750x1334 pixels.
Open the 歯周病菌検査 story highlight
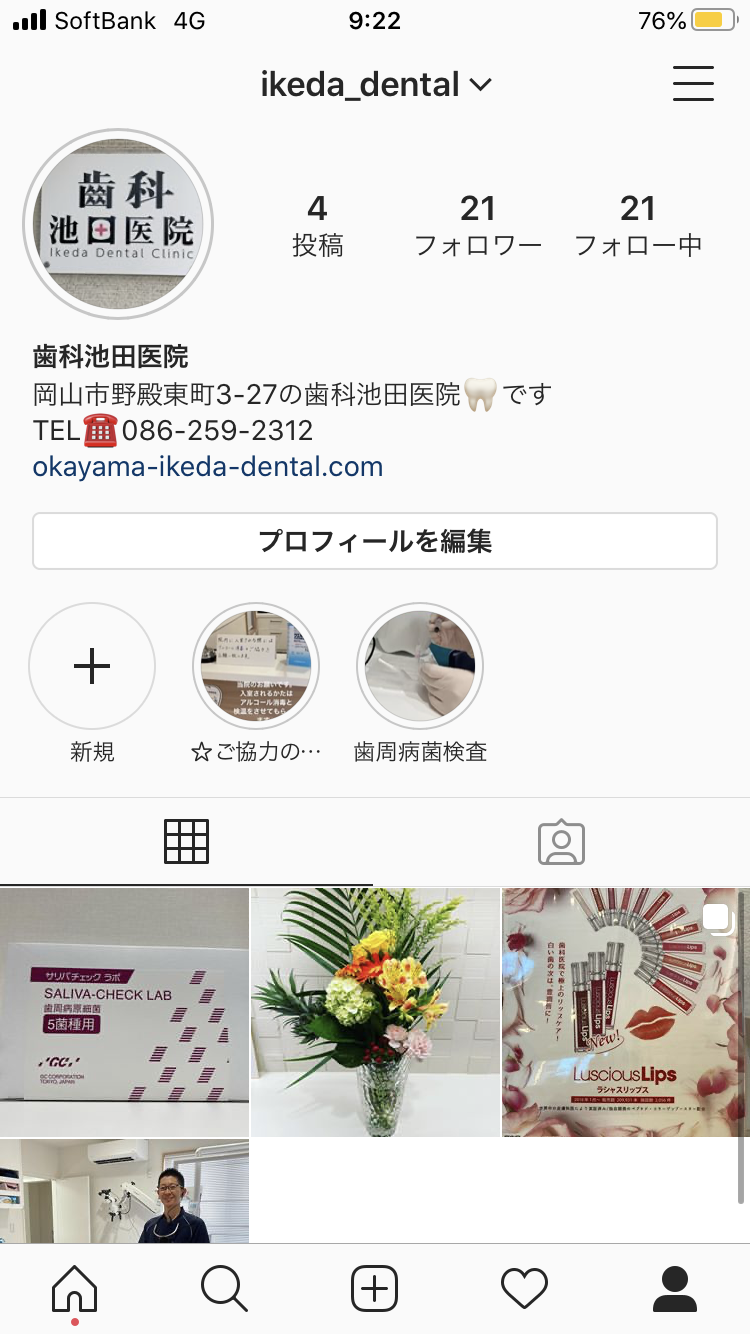(x=420, y=666)
